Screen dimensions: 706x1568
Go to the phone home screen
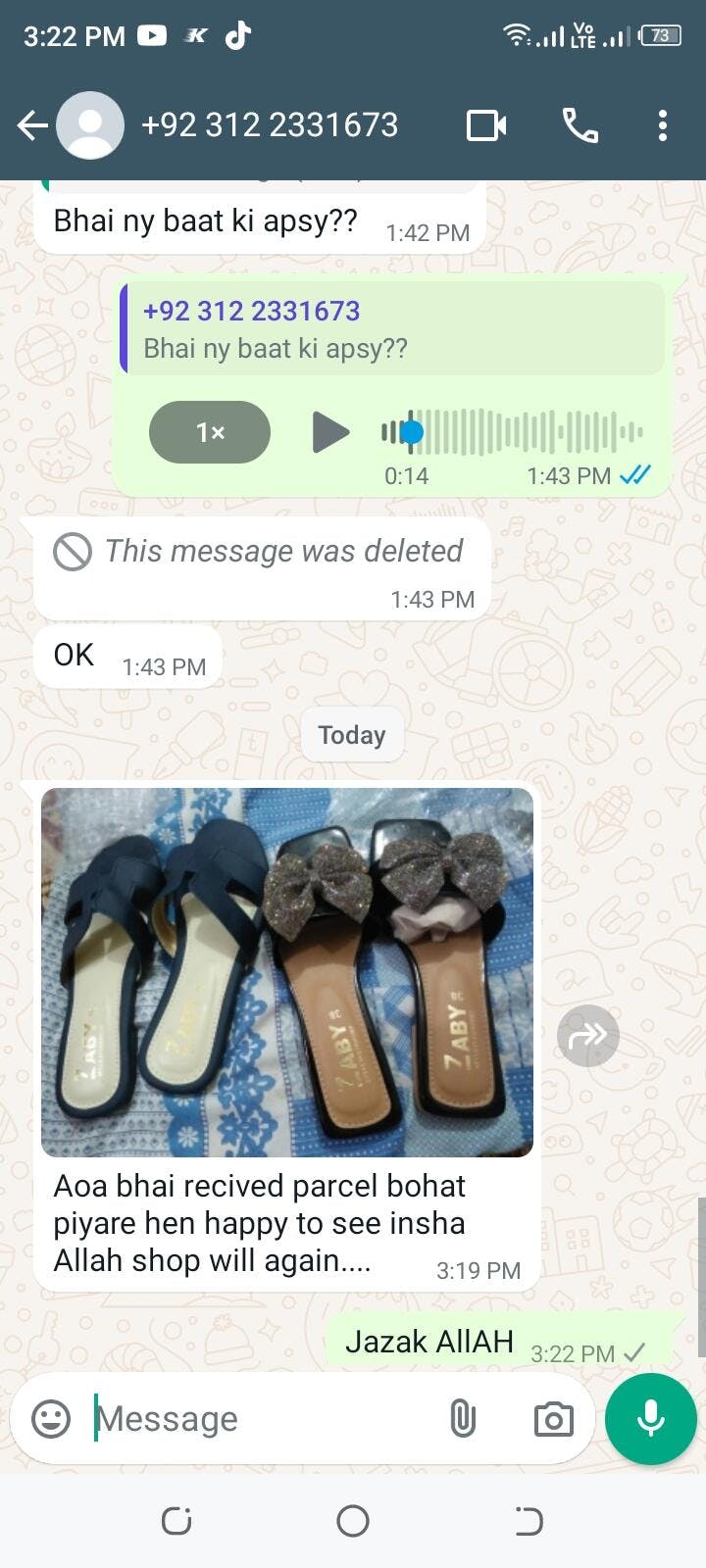[x=353, y=1521]
